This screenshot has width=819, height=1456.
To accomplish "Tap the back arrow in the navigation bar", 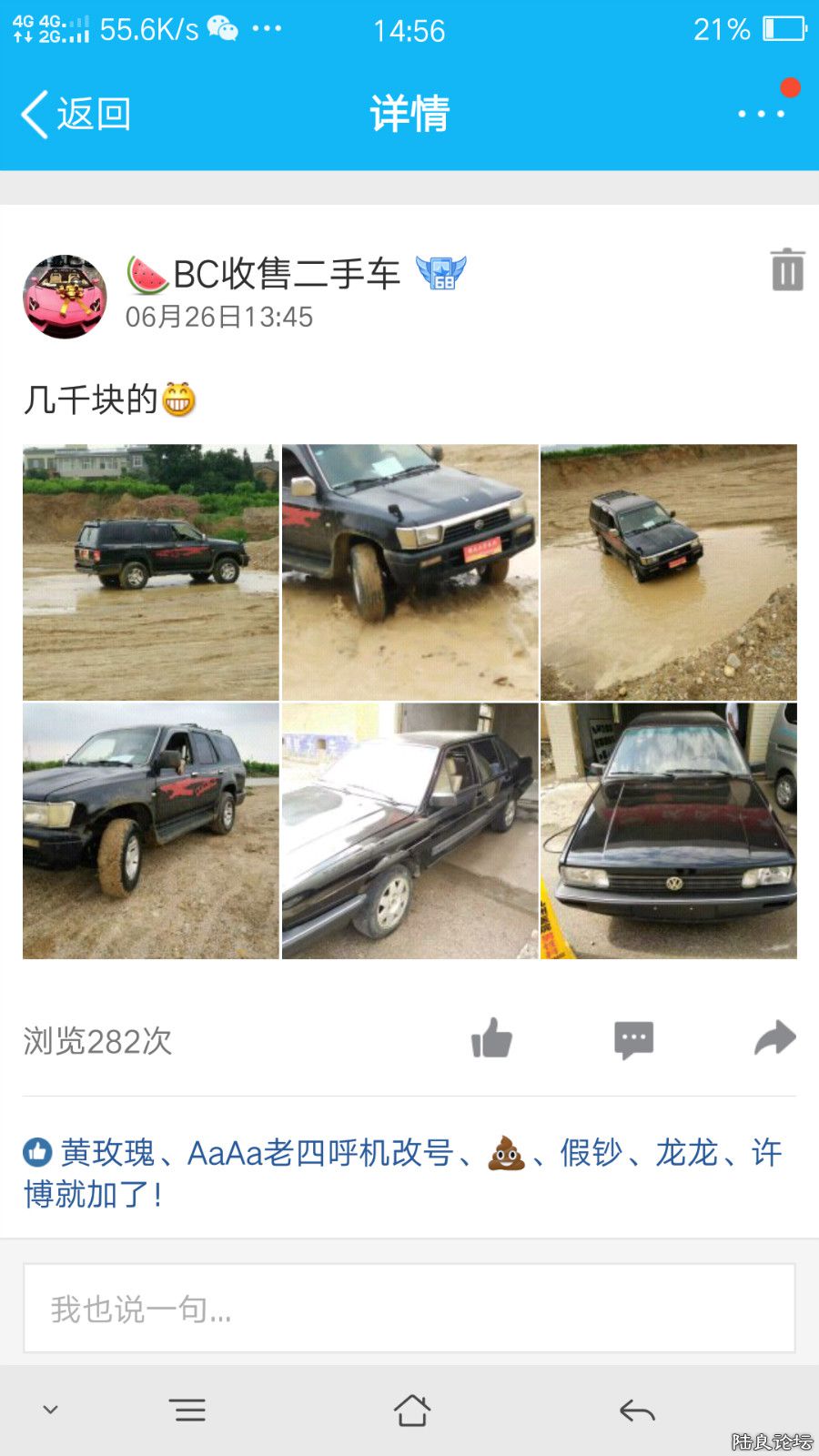I will pyautogui.click(x=637, y=1409).
